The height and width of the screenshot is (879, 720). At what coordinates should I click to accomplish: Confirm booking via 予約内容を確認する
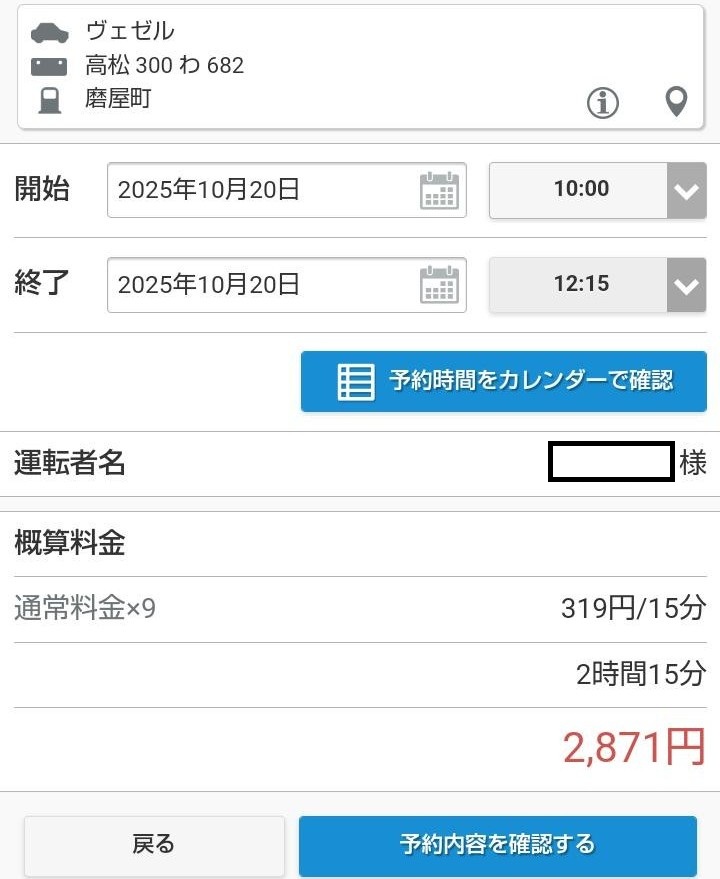click(497, 845)
